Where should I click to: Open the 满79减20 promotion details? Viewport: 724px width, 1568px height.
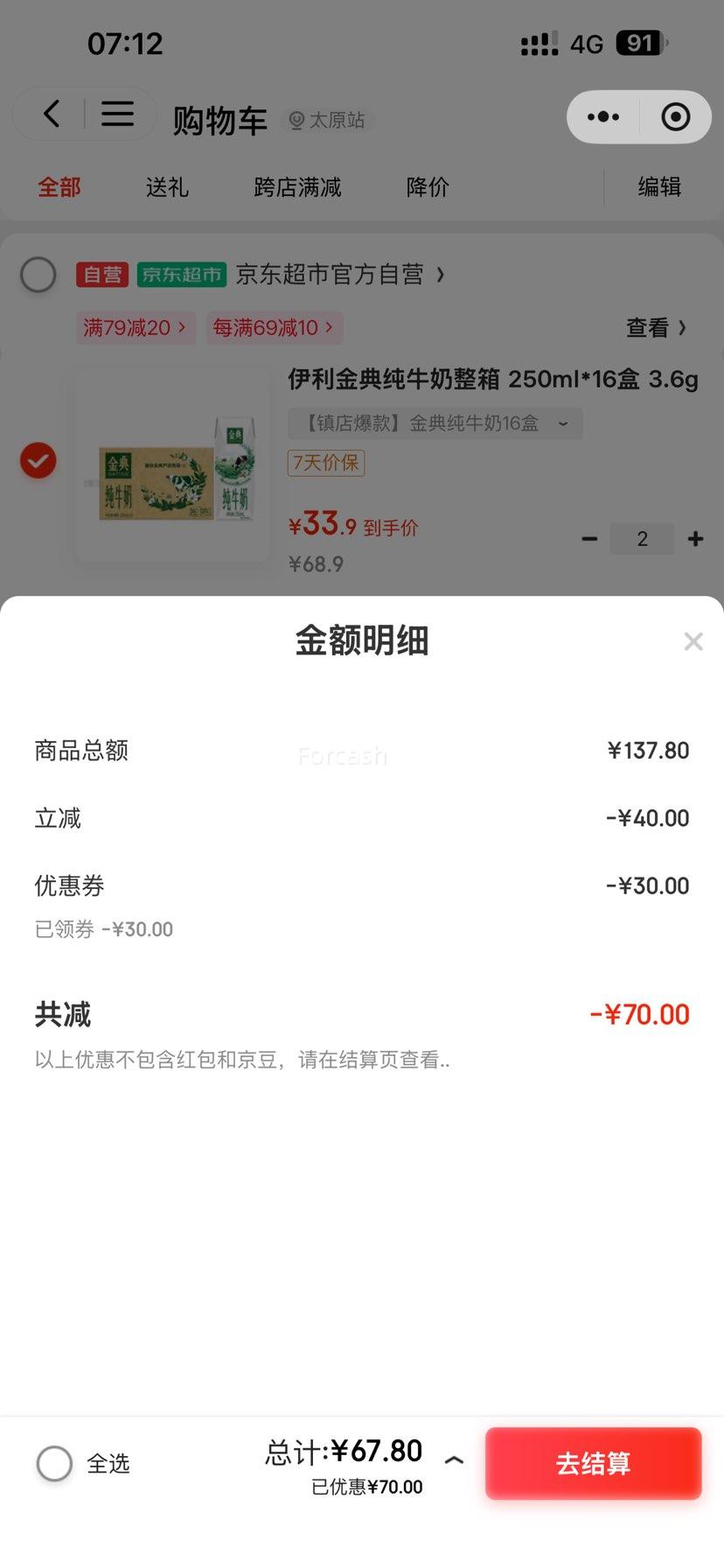click(x=136, y=327)
